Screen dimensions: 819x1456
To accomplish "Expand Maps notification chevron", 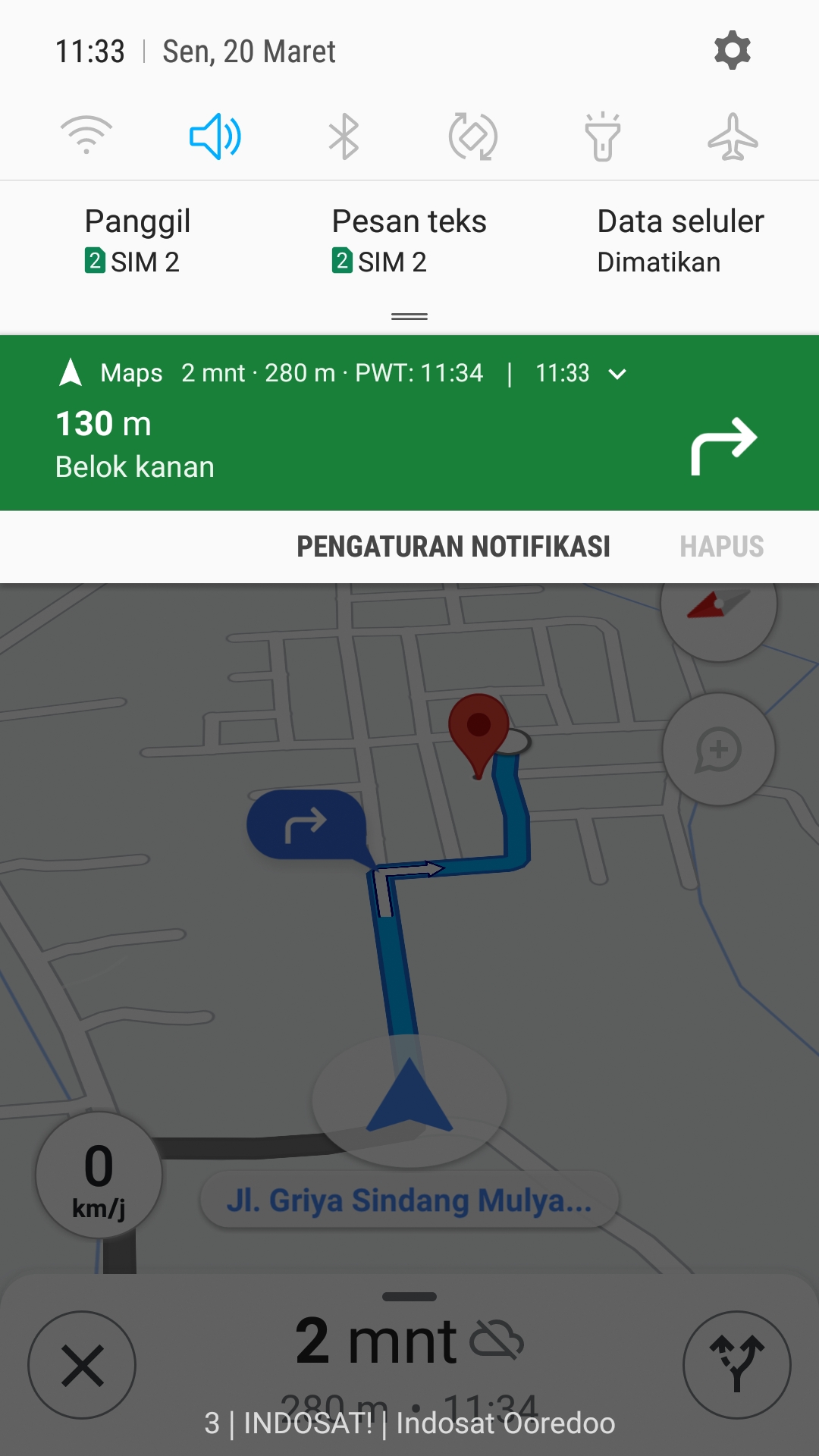I will coord(618,374).
